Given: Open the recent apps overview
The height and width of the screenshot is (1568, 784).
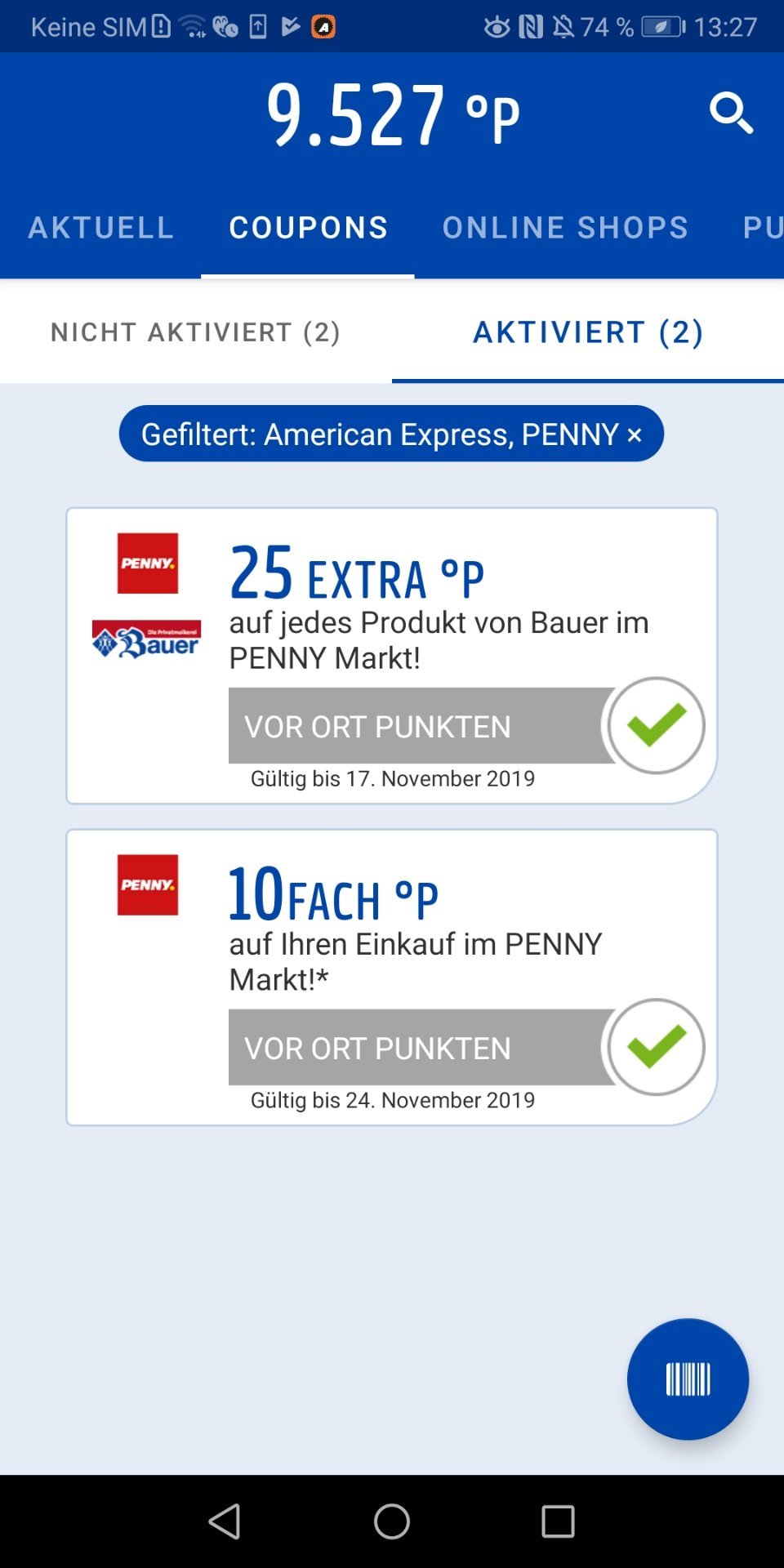Looking at the screenshot, I should tap(559, 1521).
